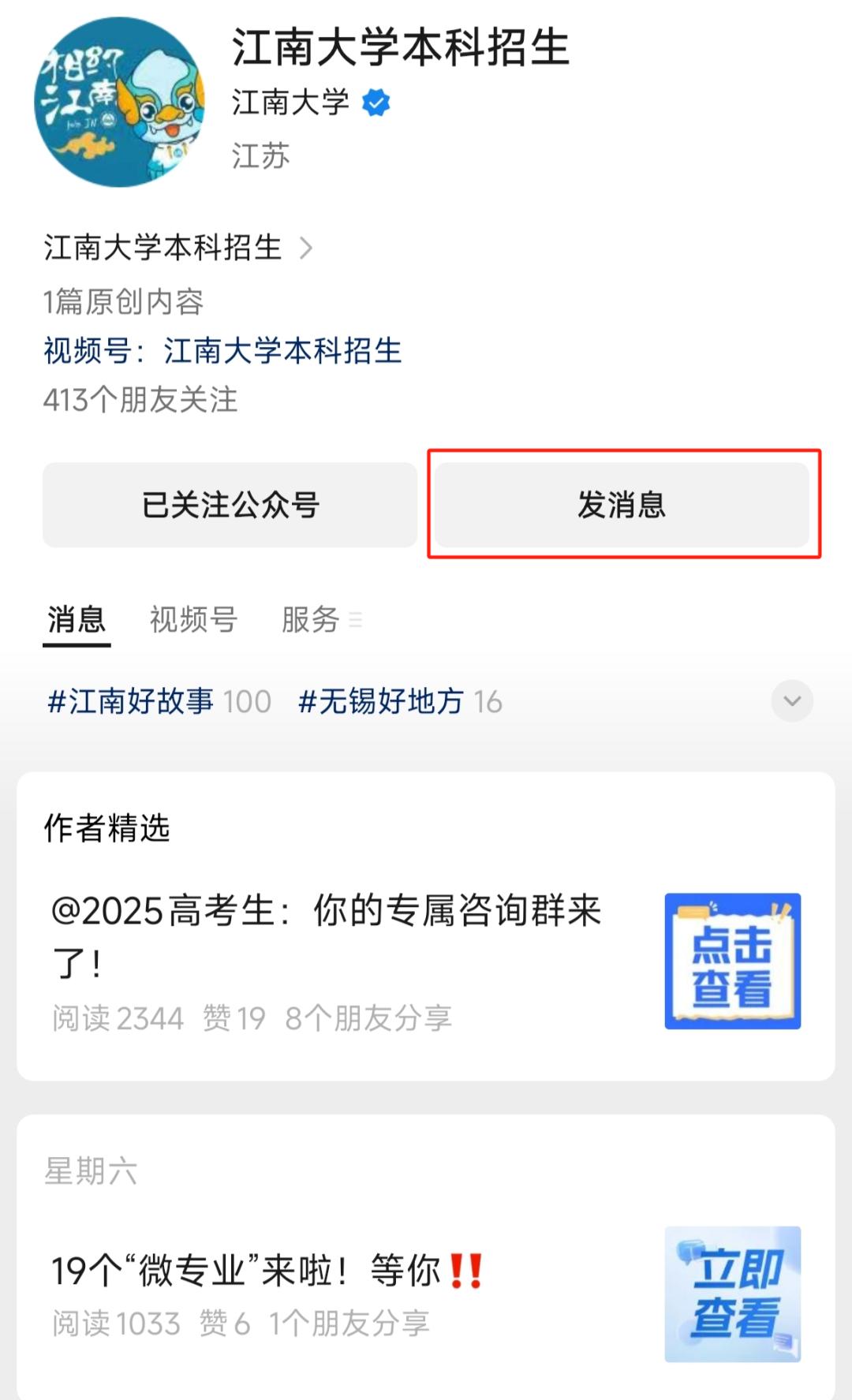
Task: Tap the 江南大学本科招生 profile avatar
Action: coord(119,103)
